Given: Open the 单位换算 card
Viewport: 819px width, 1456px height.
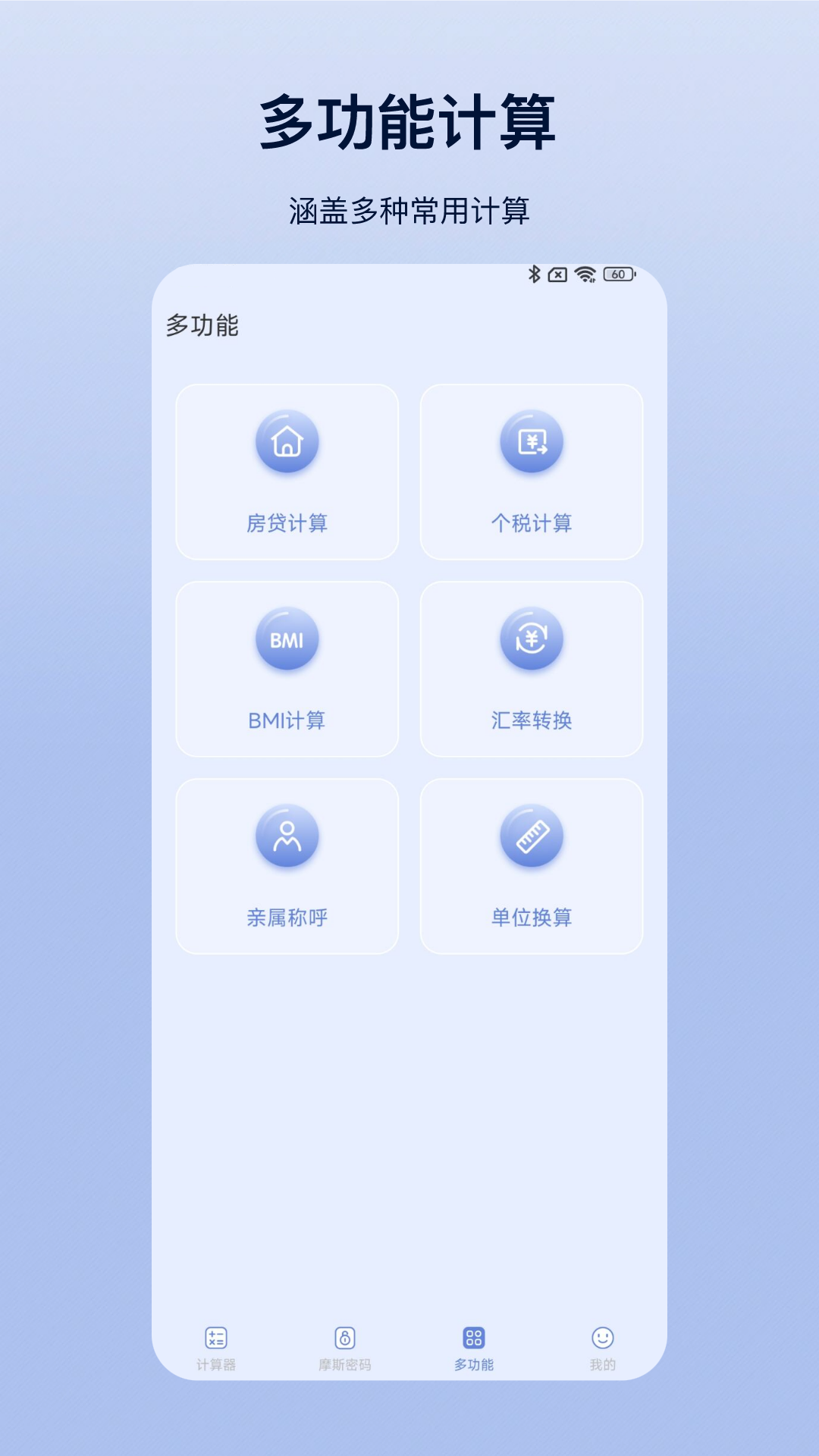Looking at the screenshot, I should (x=532, y=864).
